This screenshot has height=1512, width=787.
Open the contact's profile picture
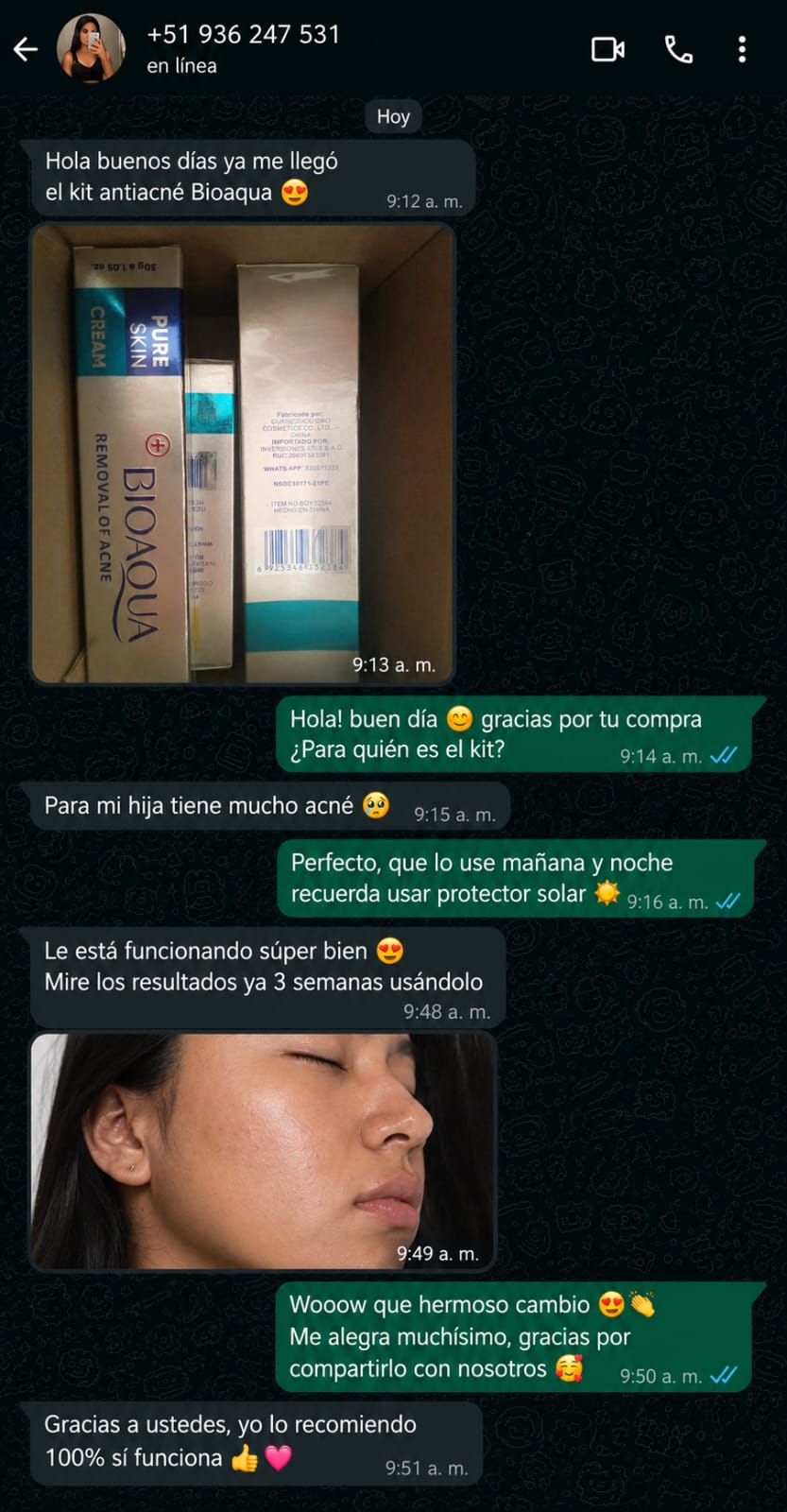tap(92, 49)
